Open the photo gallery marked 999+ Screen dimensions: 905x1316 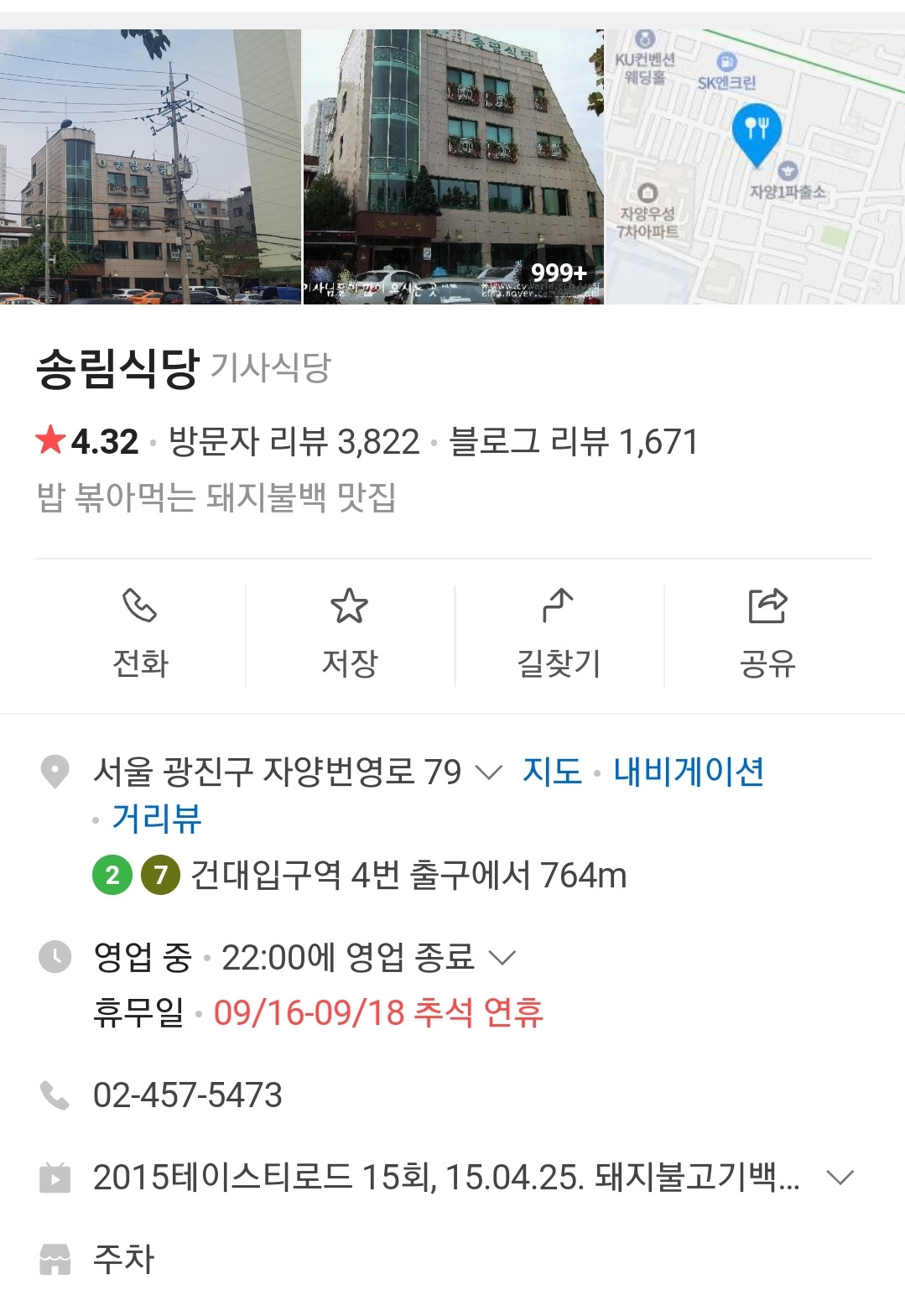pyautogui.click(x=453, y=166)
